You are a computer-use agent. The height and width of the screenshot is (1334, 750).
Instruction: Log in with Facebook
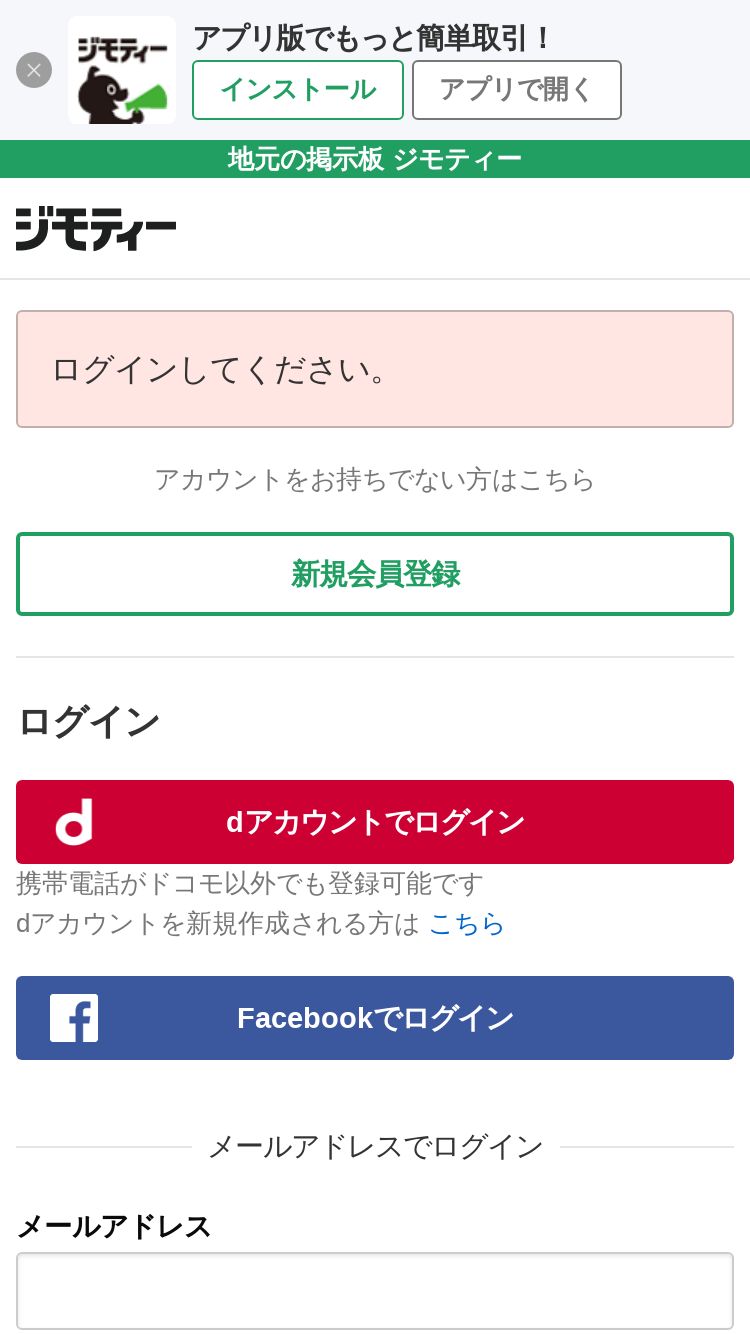375,1018
